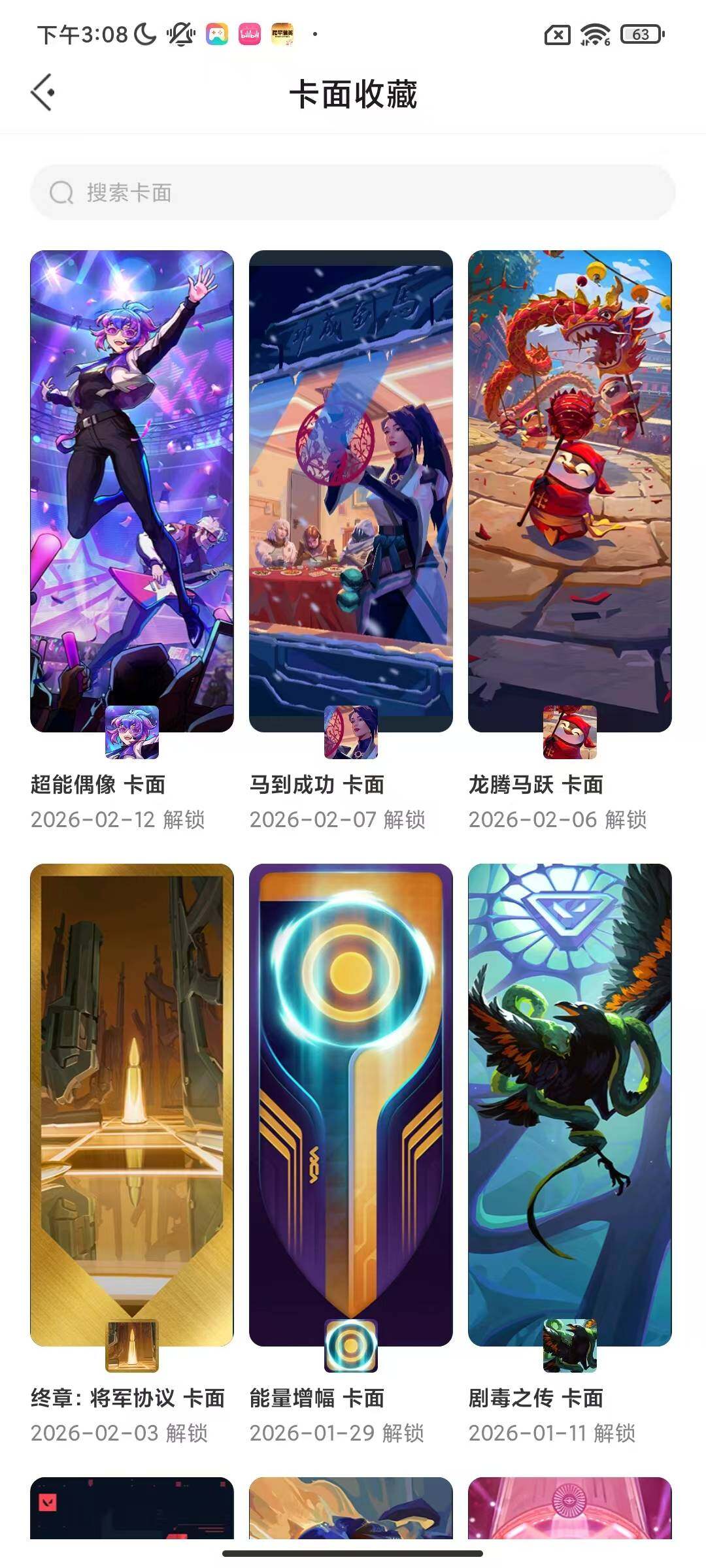Open the 超能偶像 full card artwork
The image size is (706, 1568).
[133, 483]
